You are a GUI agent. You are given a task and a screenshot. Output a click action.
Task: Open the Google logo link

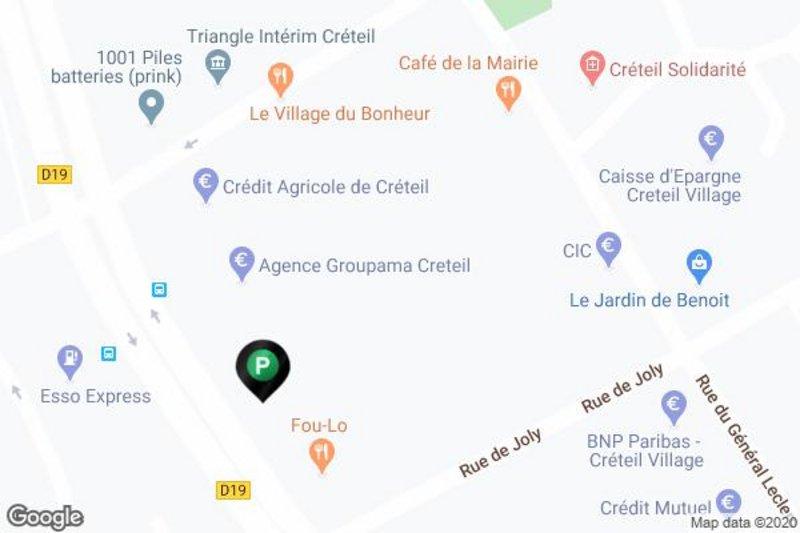pyautogui.click(x=45, y=517)
